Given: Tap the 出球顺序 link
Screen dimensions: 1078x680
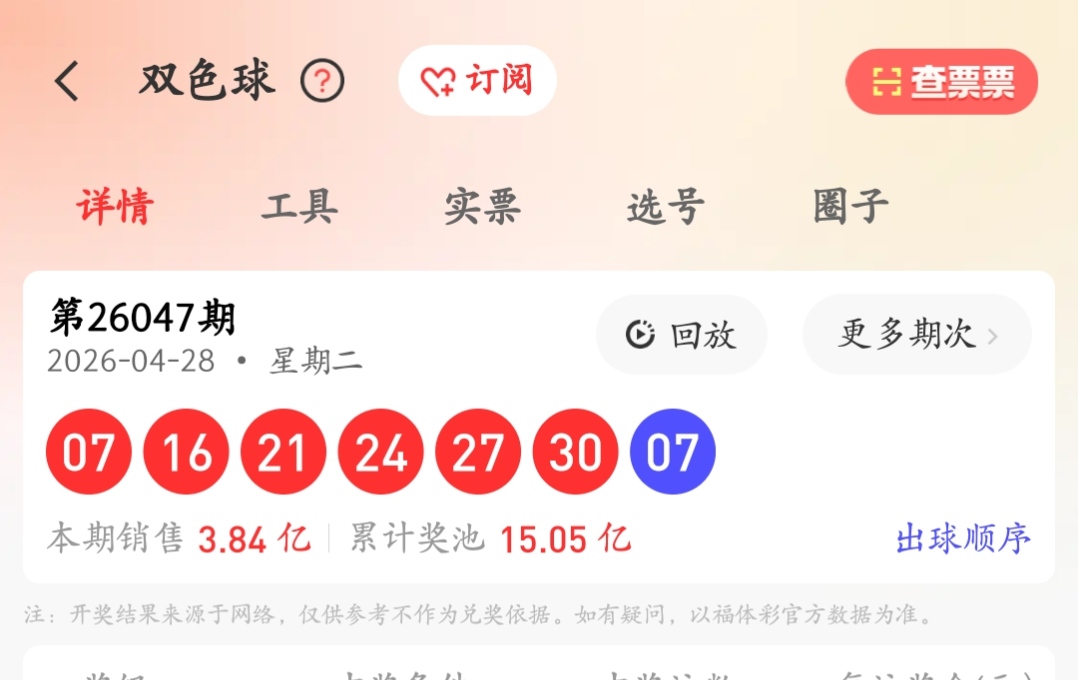Looking at the screenshot, I should click(962, 539).
